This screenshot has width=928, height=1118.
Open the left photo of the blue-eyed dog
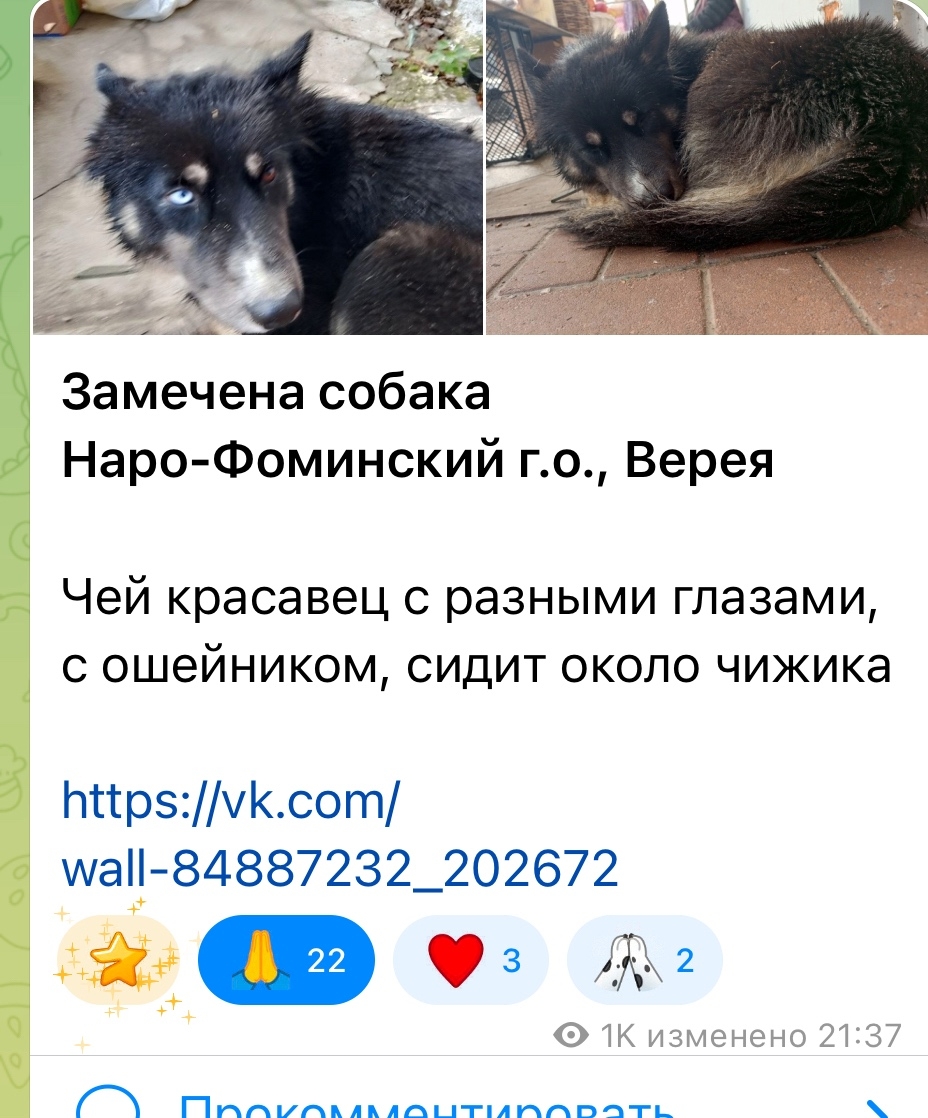click(257, 167)
